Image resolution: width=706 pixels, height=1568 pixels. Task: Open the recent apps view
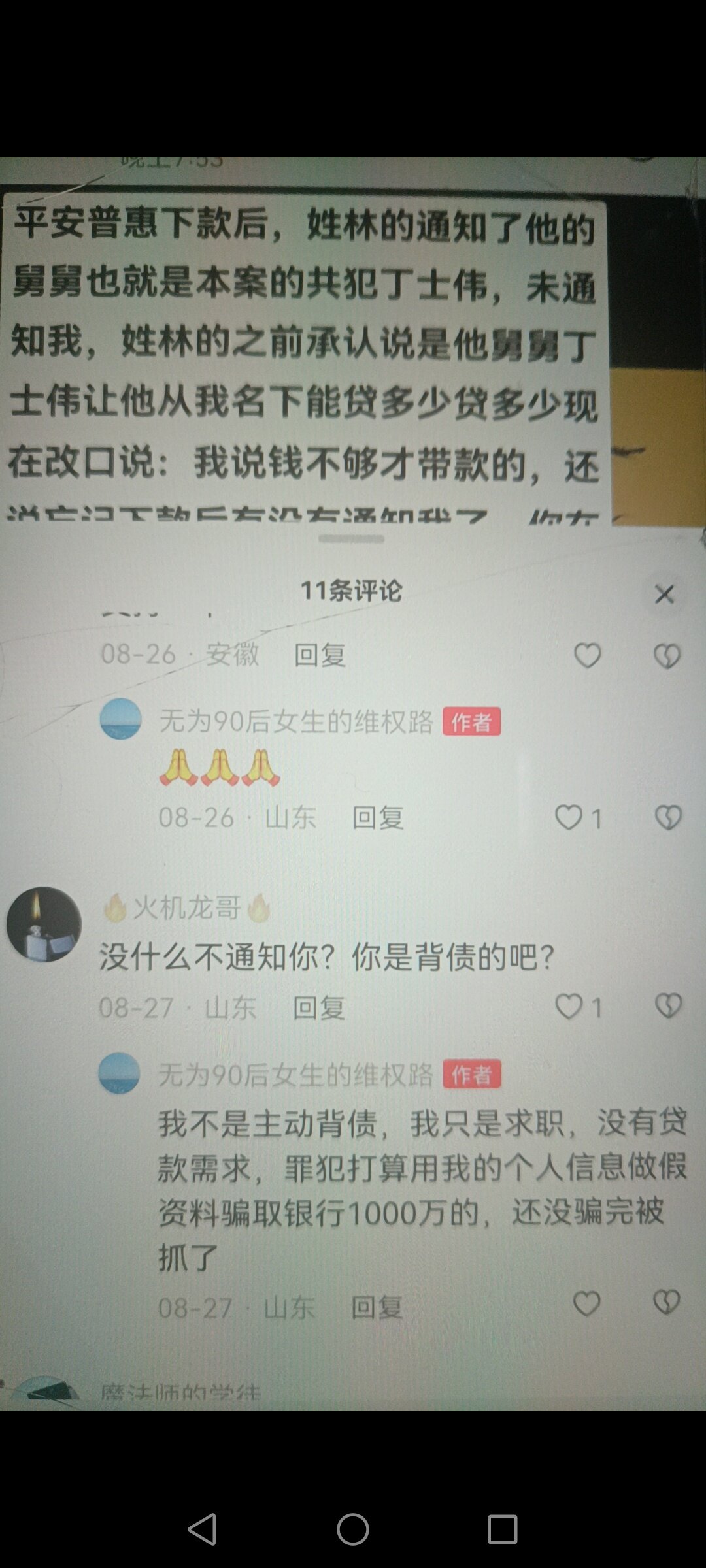(x=502, y=1529)
